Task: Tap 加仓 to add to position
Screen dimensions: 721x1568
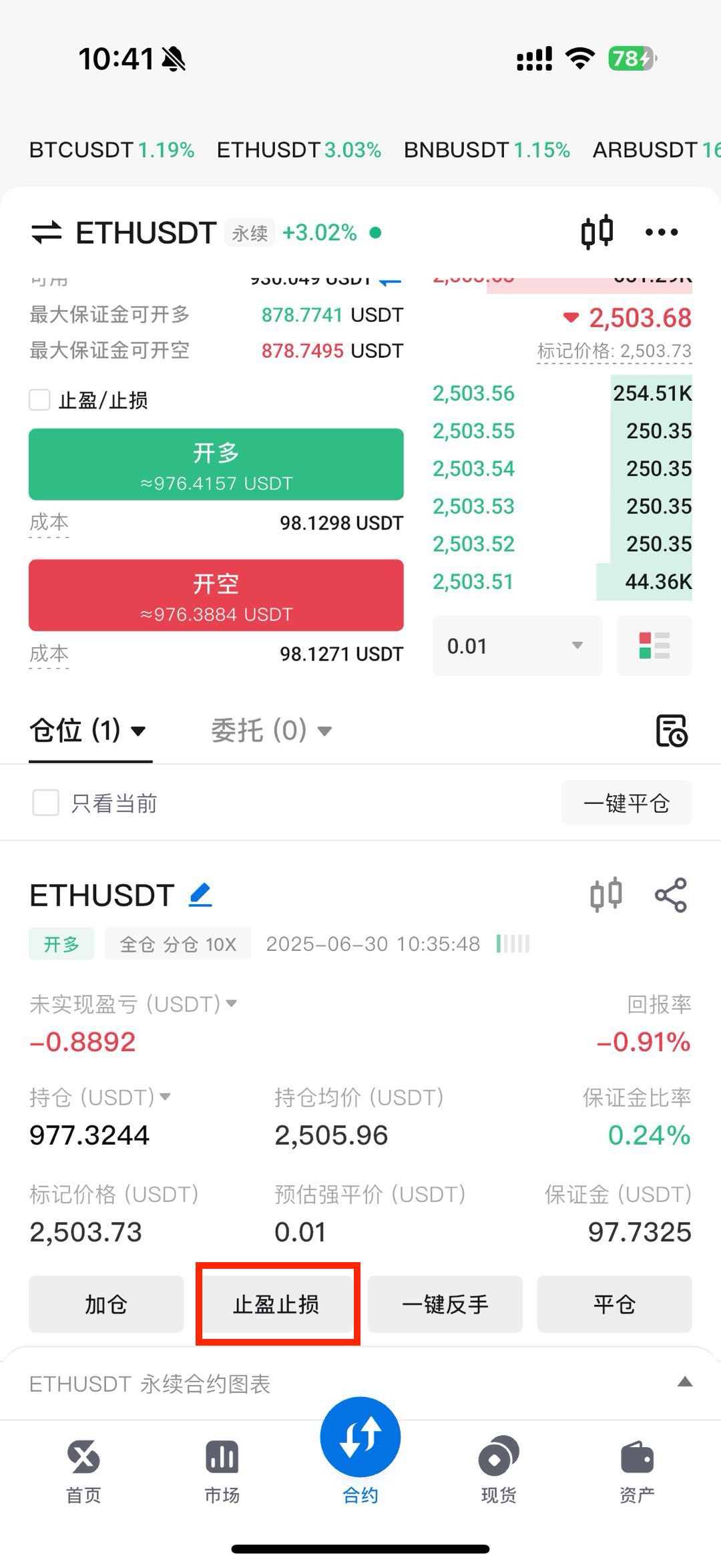Action: coord(105,1304)
